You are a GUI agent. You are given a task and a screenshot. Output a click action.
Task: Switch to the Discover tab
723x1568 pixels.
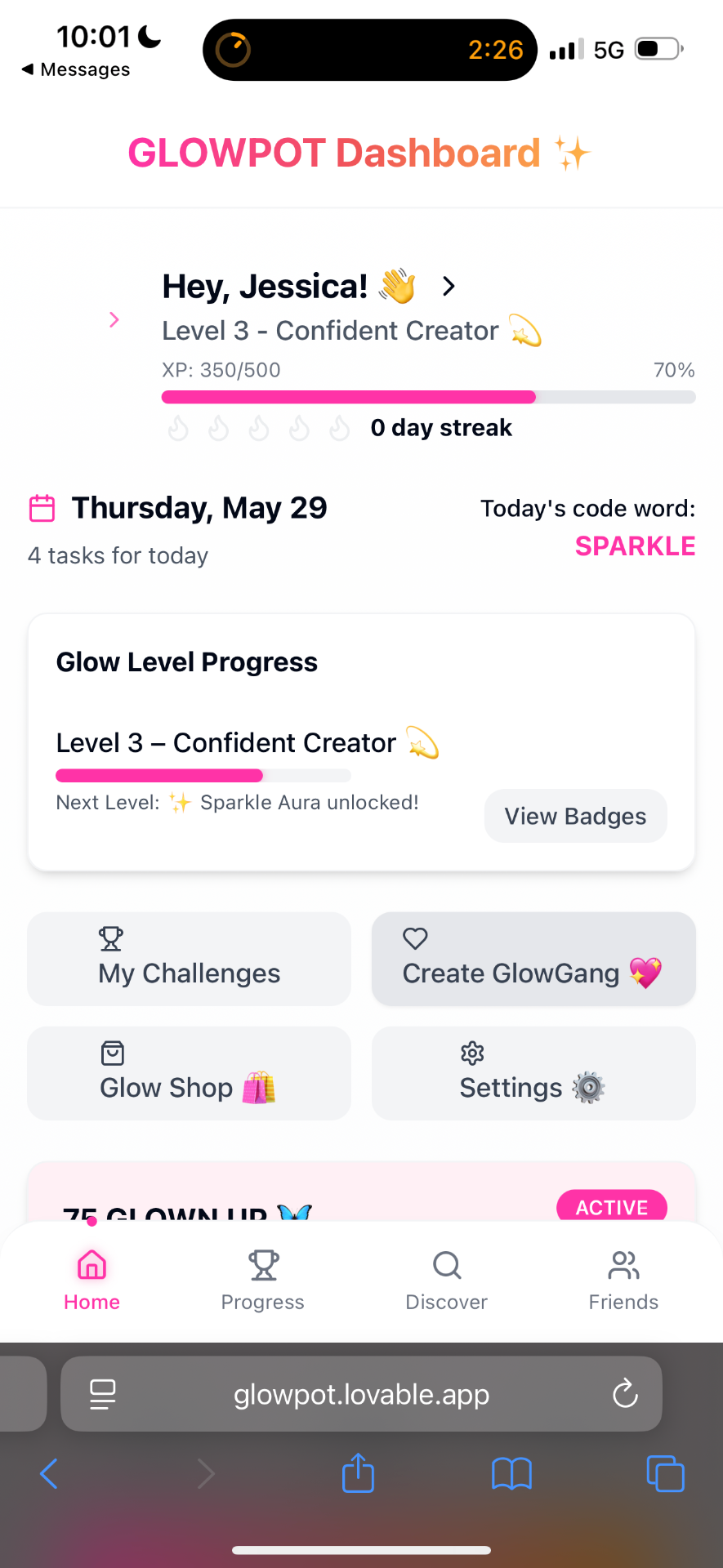coord(447,1280)
